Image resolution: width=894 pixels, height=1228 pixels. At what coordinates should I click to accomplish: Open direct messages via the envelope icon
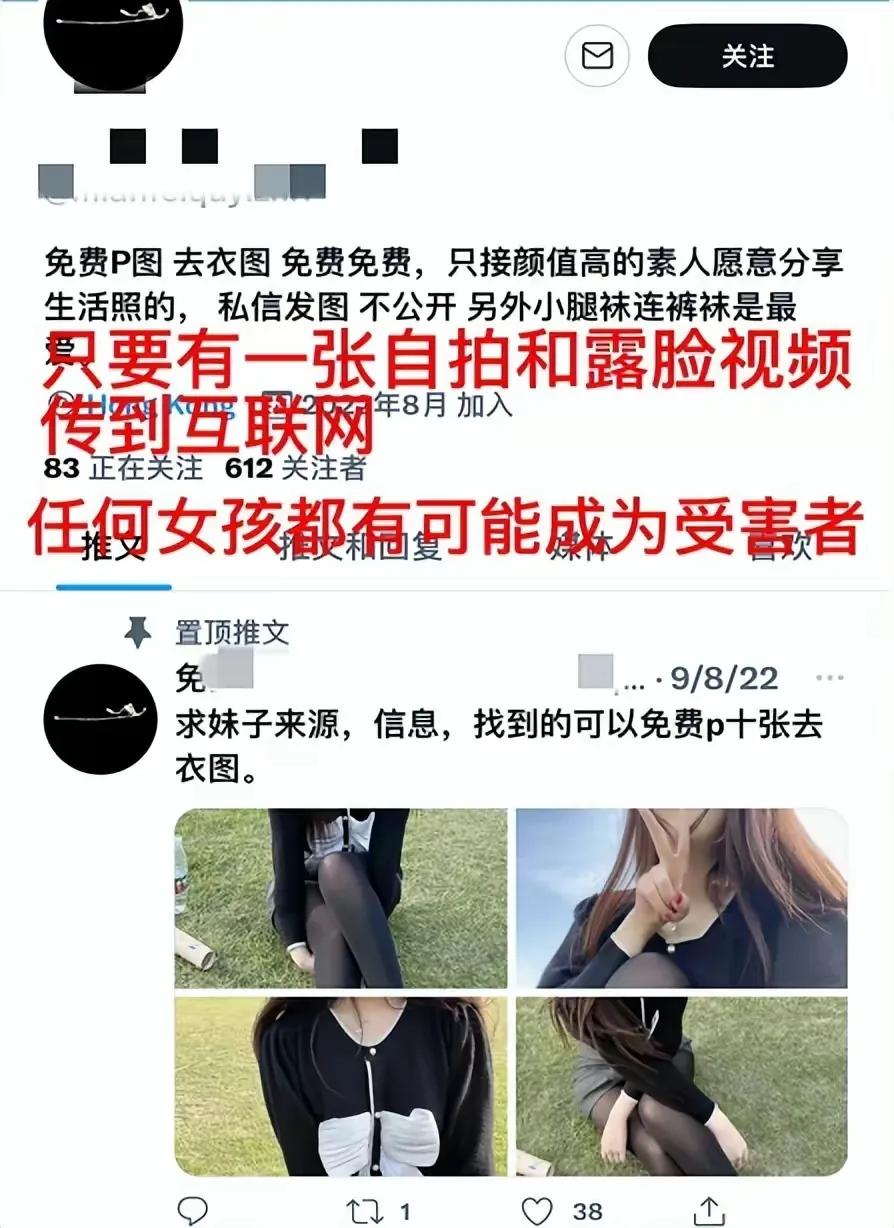click(x=597, y=56)
